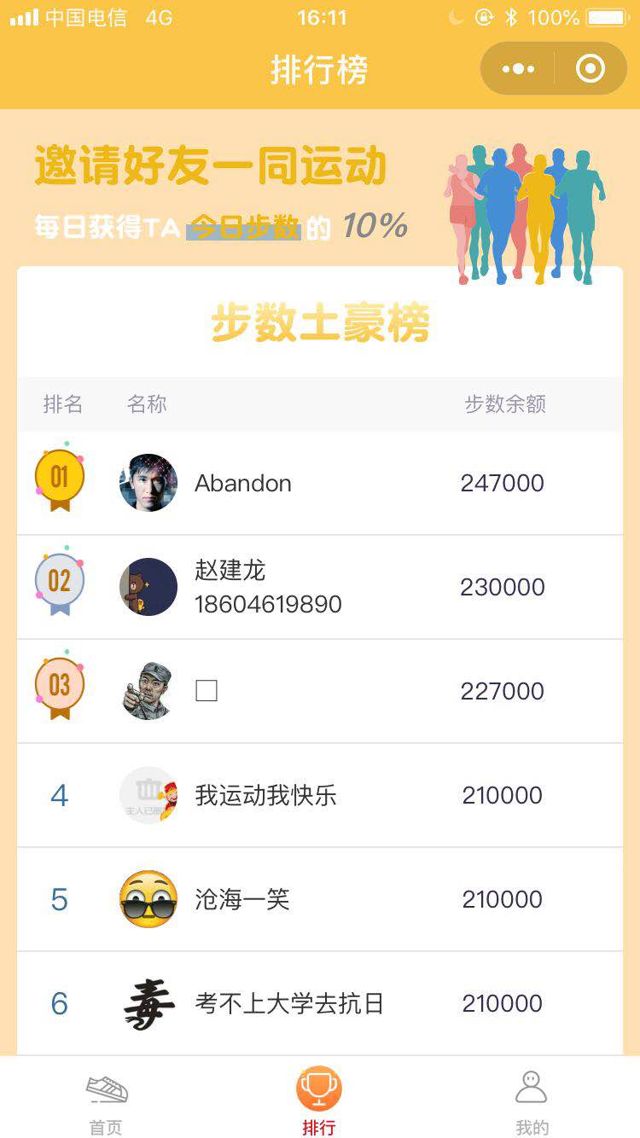Open the mini program more options menu

tap(518, 69)
